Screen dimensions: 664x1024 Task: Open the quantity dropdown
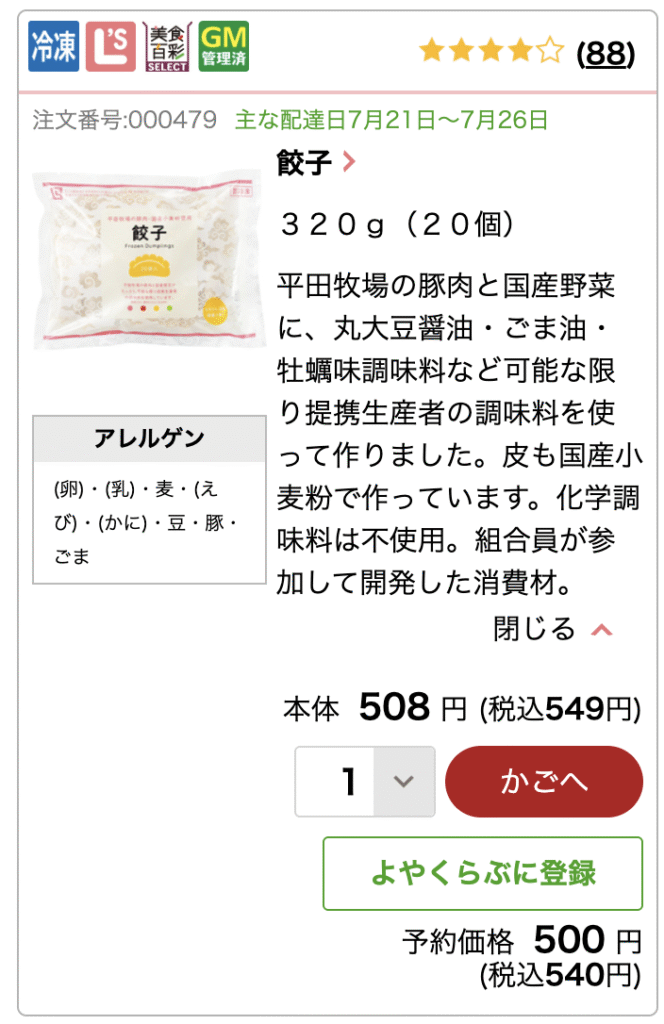point(365,781)
